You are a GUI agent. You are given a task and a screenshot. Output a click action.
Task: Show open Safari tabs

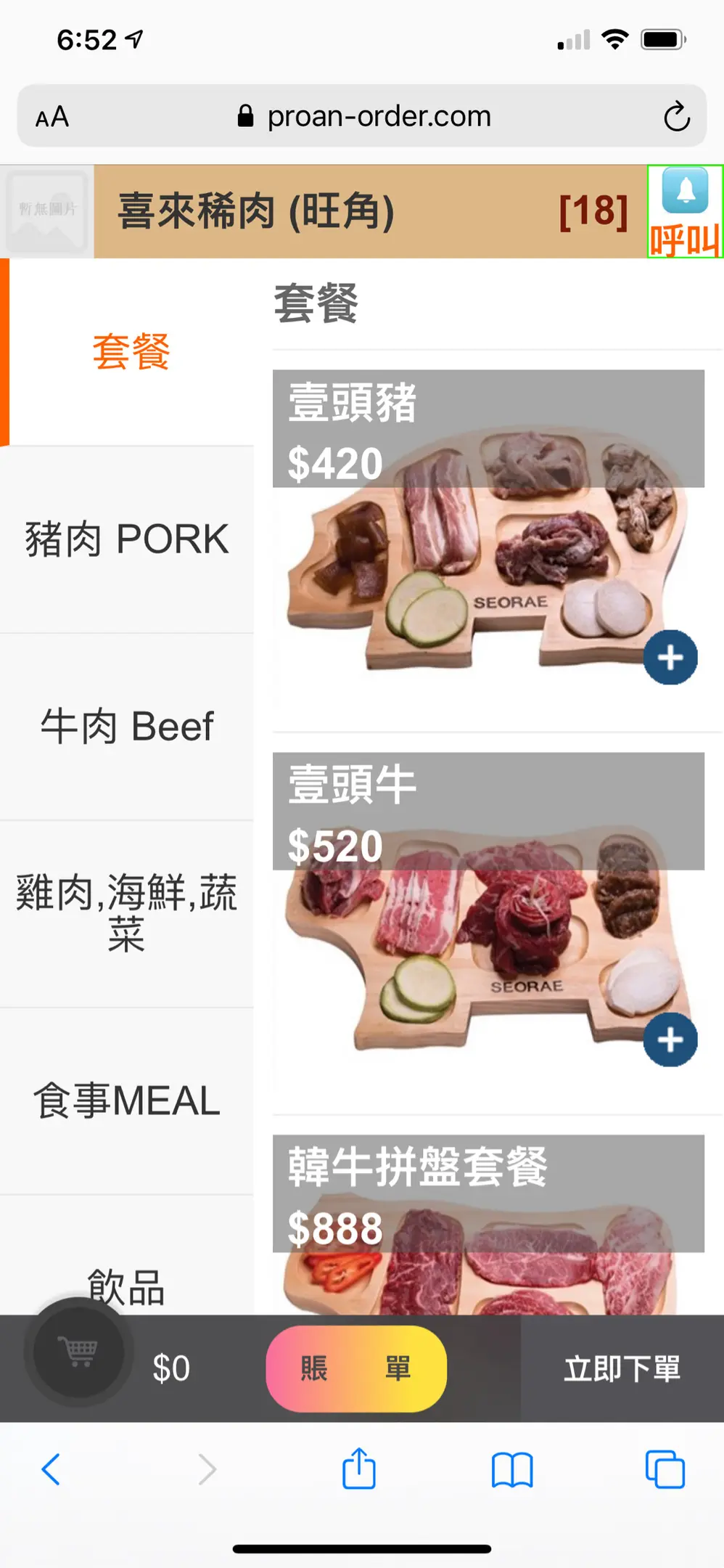pos(665,1469)
